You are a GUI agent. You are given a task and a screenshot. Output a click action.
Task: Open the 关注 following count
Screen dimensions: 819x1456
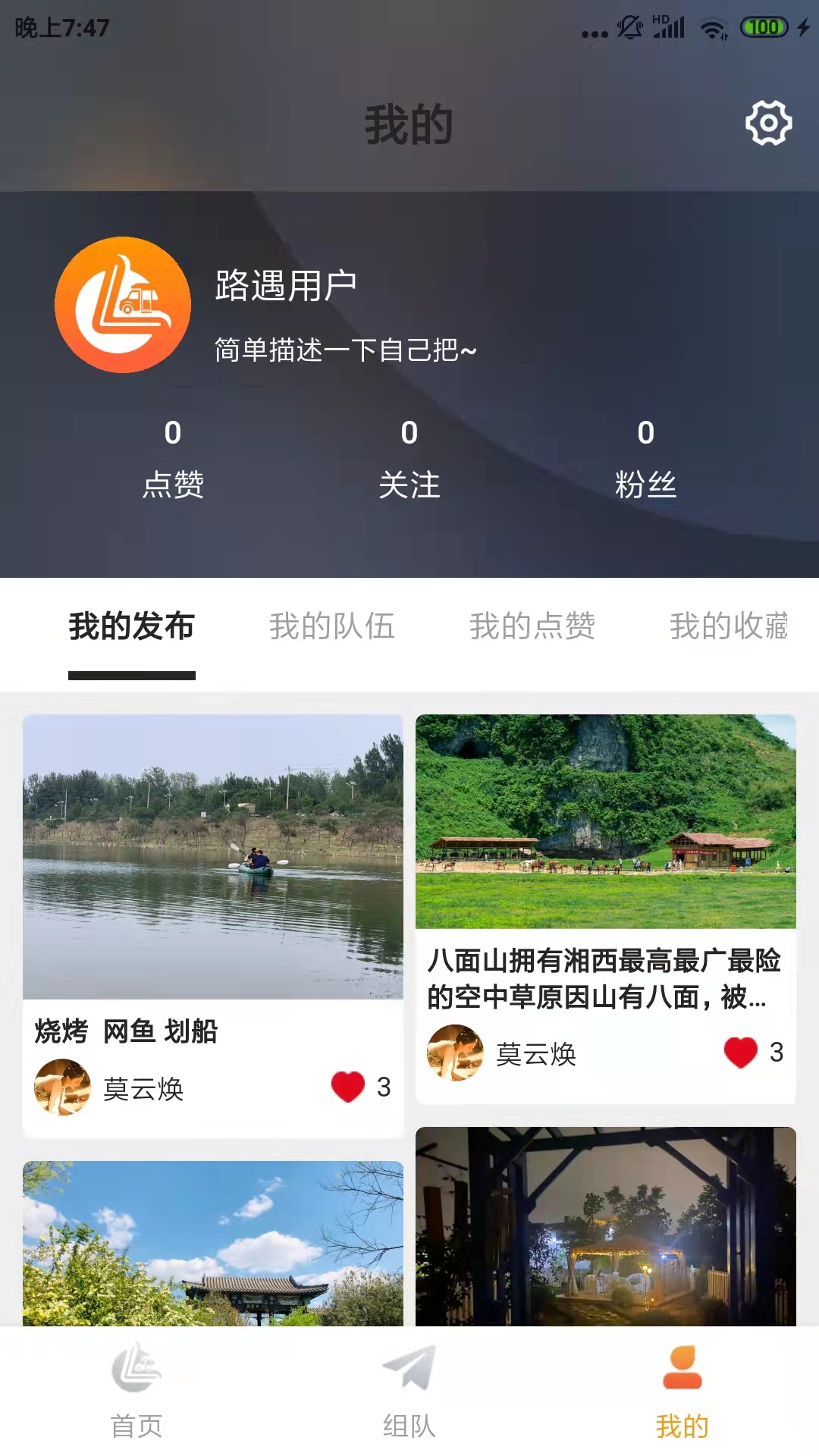(x=409, y=459)
